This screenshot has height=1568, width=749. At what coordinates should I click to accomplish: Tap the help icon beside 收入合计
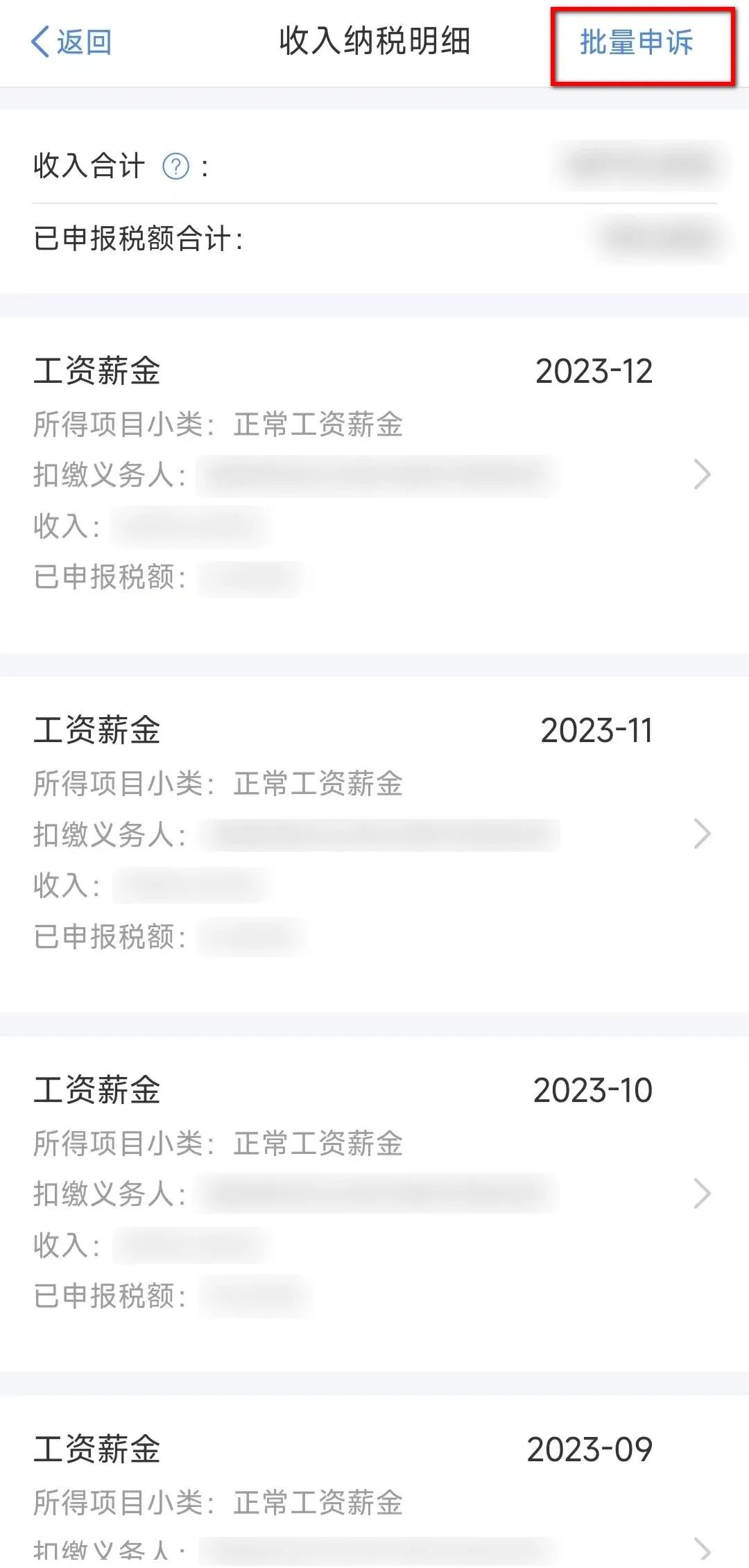coord(175,166)
